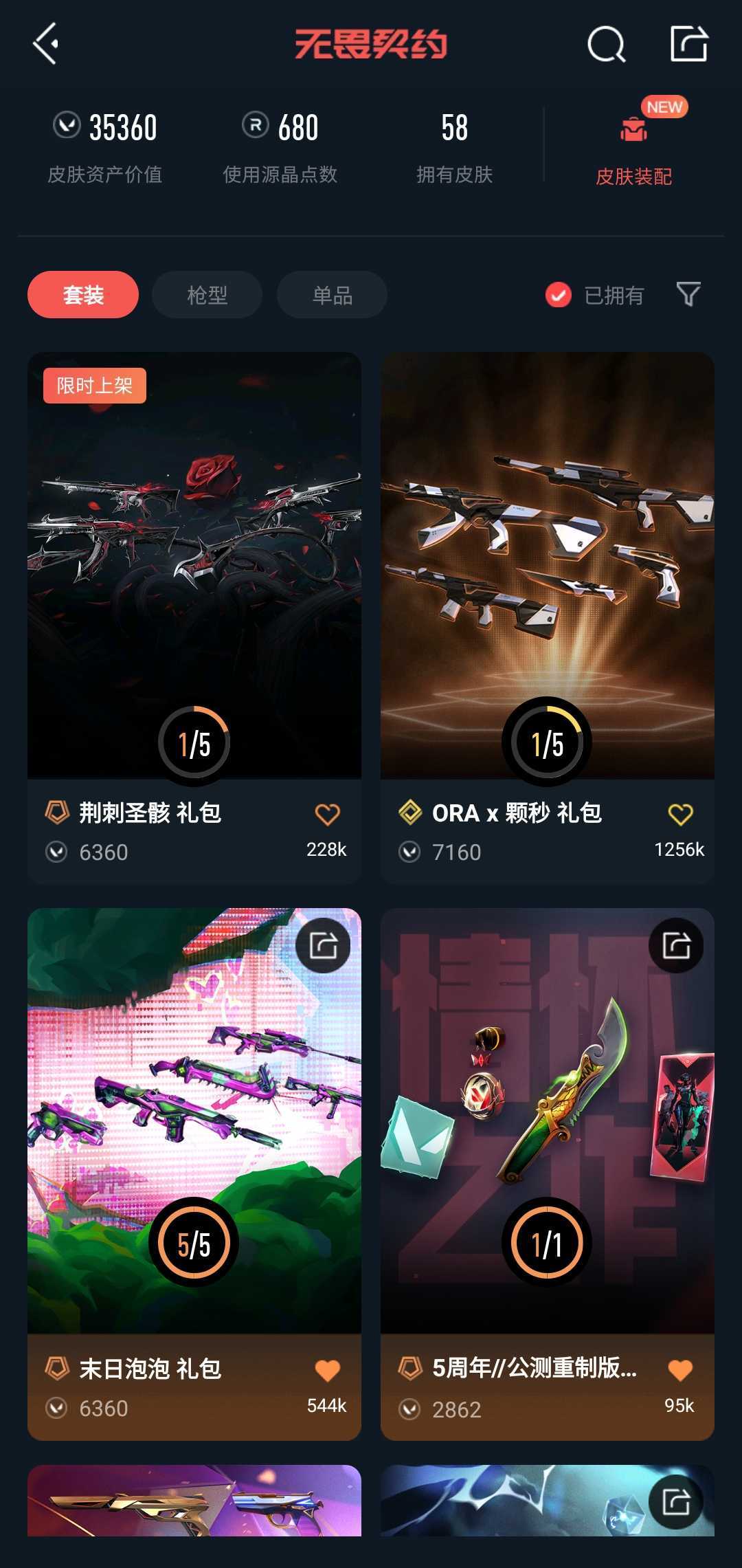Image resolution: width=742 pixels, height=1568 pixels.
Task: Switch to the 枪型 tab
Action: point(207,295)
